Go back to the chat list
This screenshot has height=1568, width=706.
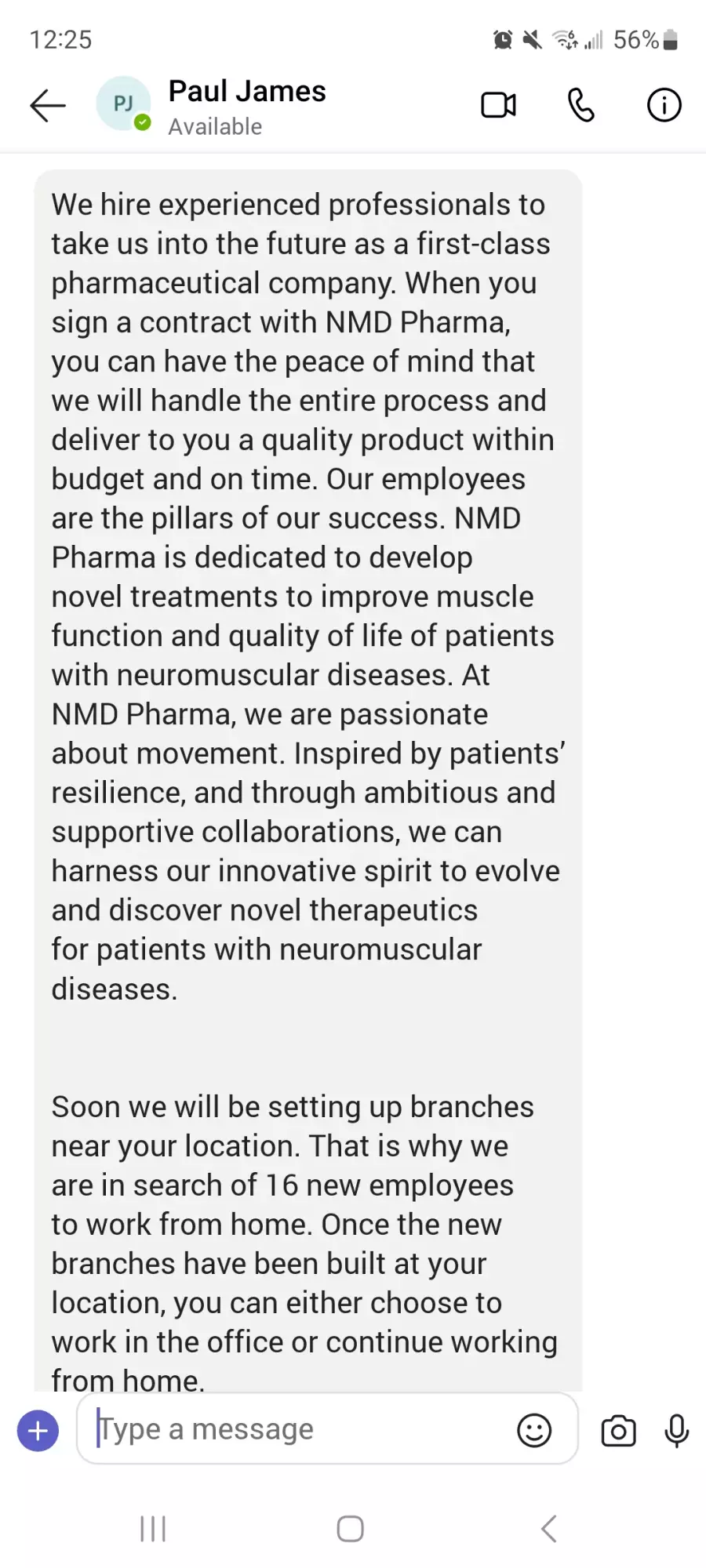48,105
